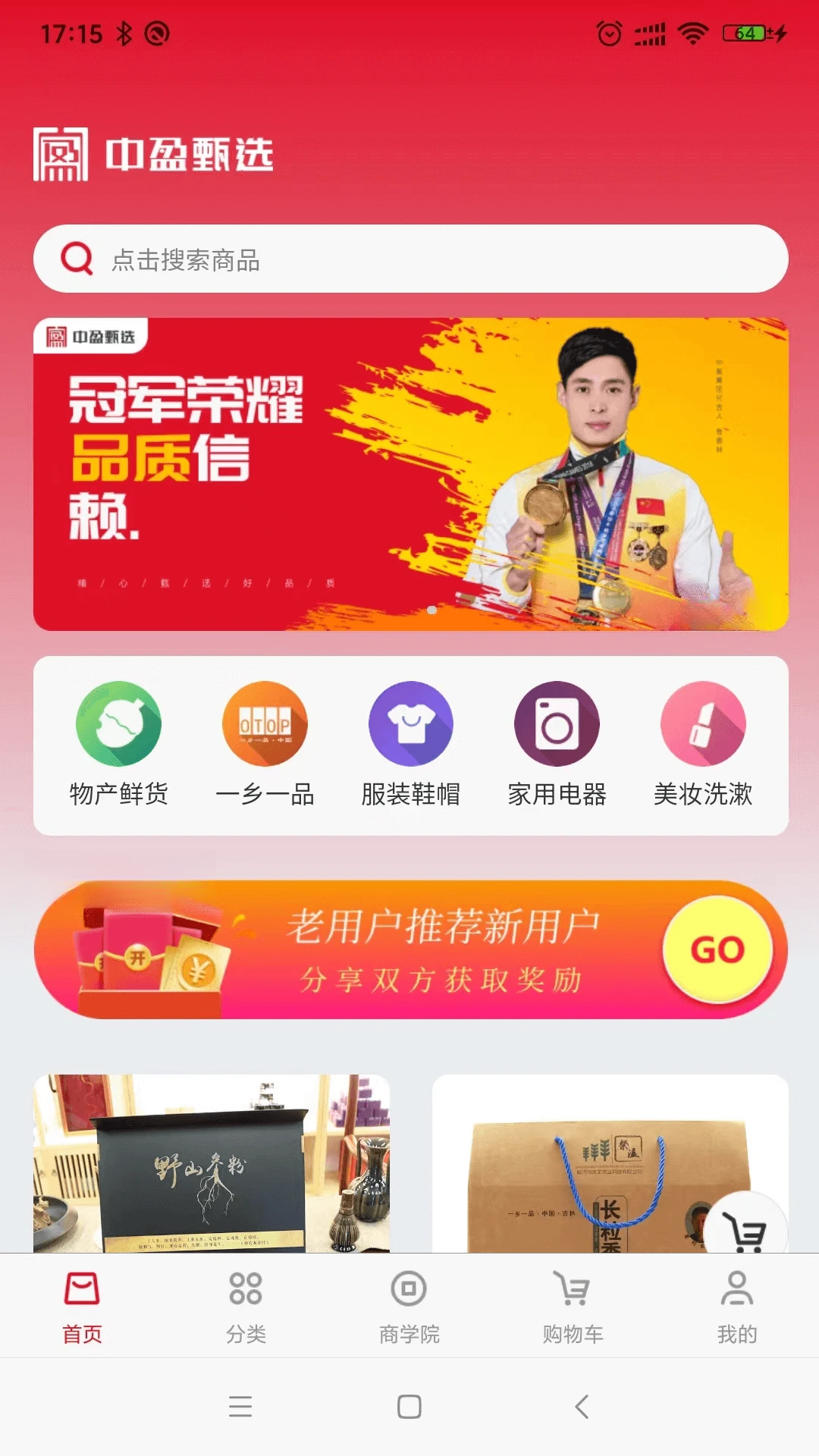
Task: Tap the system back button
Action: pyautogui.click(x=582, y=1407)
